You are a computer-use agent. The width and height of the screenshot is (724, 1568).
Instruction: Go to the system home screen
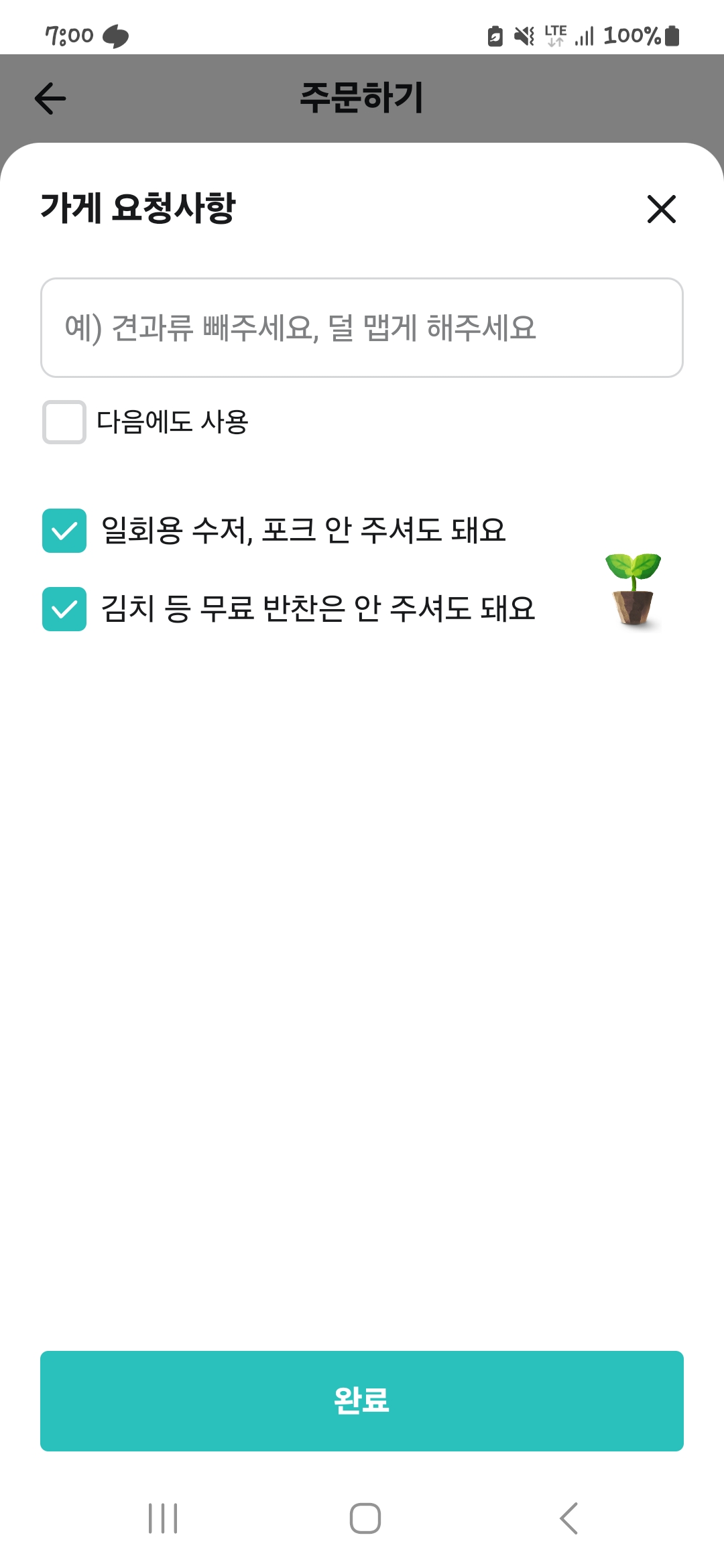click(365, 1518)
